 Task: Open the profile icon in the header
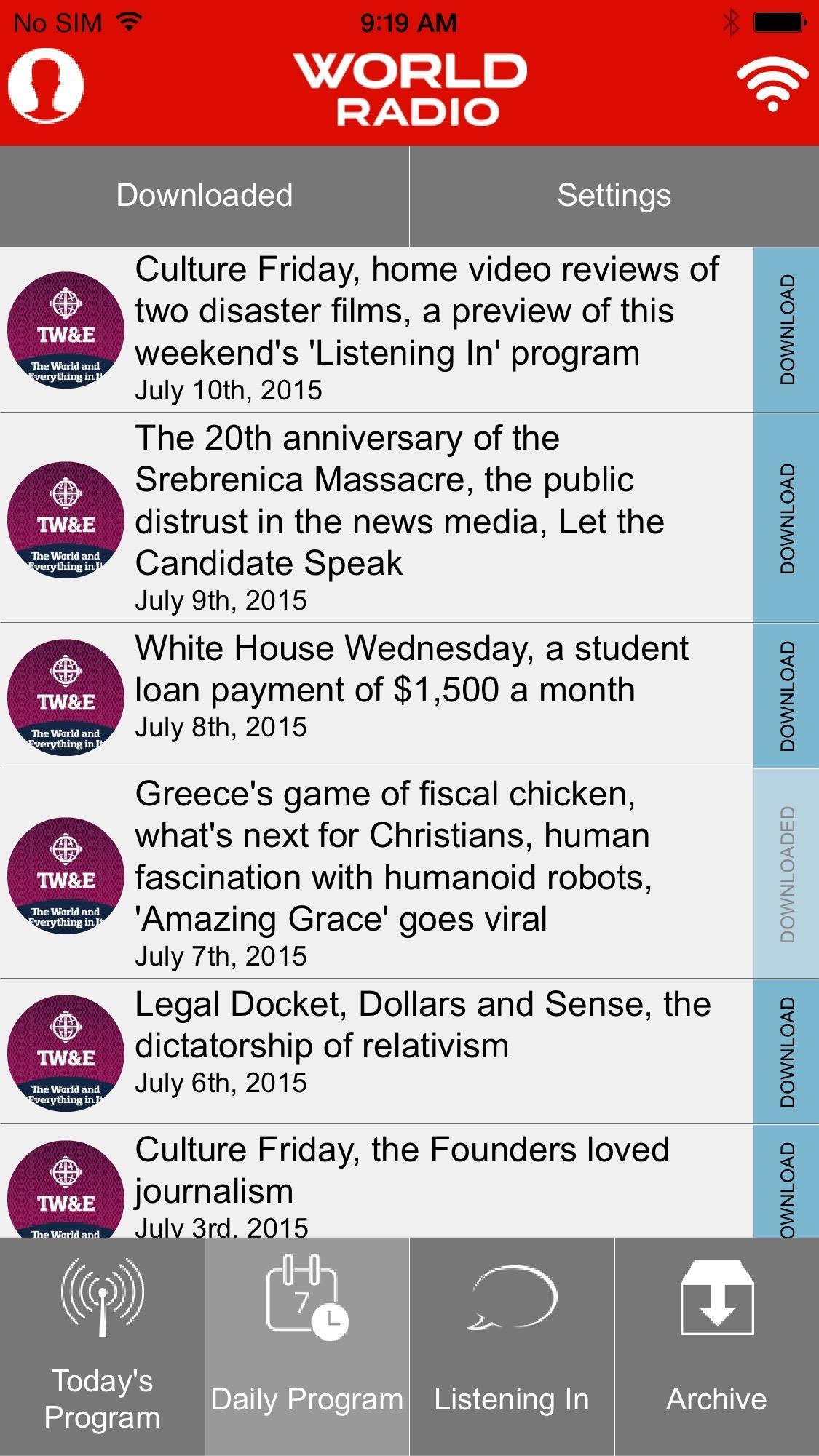pyautogui.click(x=45, y=85)
